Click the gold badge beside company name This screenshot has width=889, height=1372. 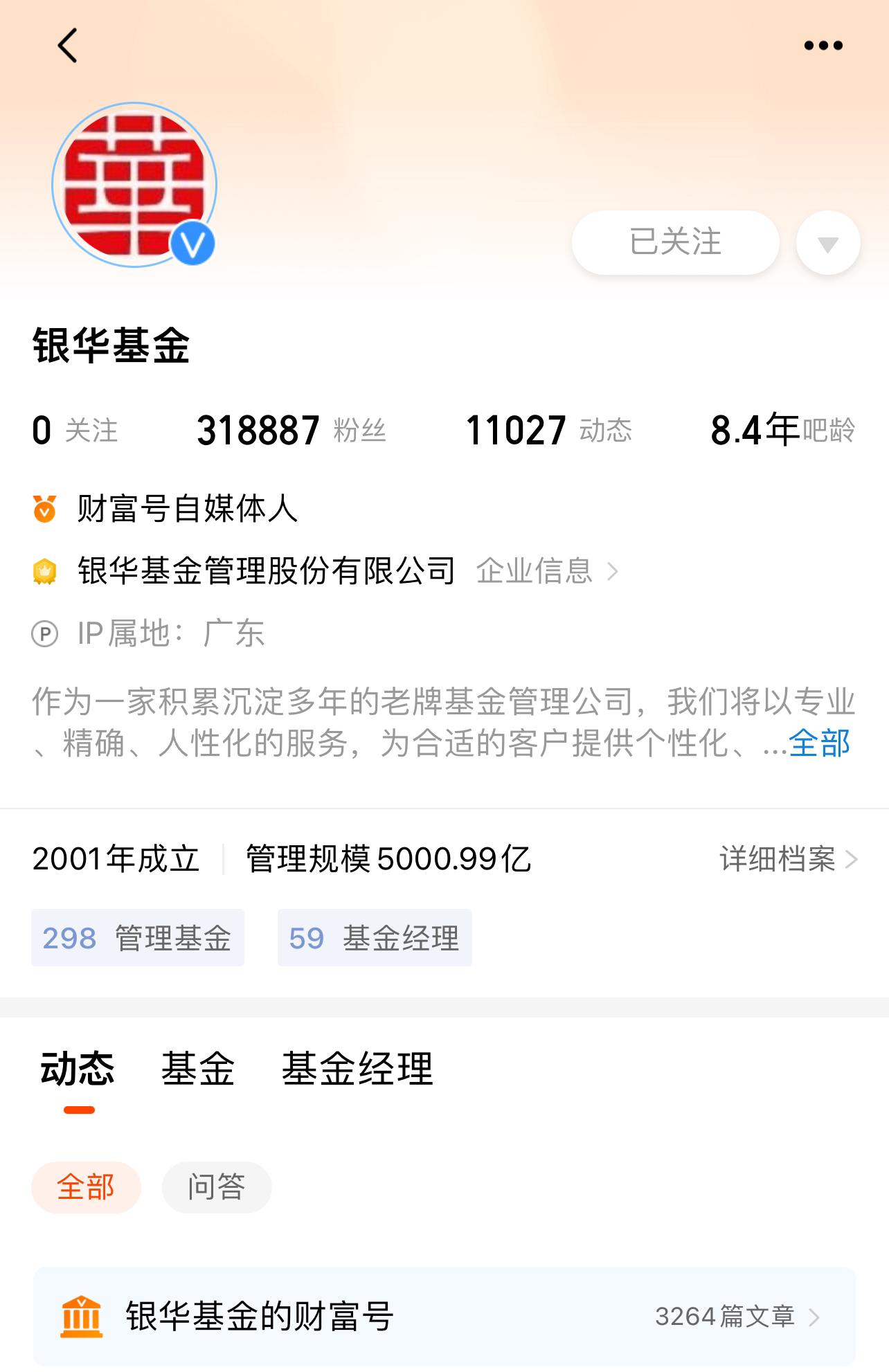click(x=44, y=570)
